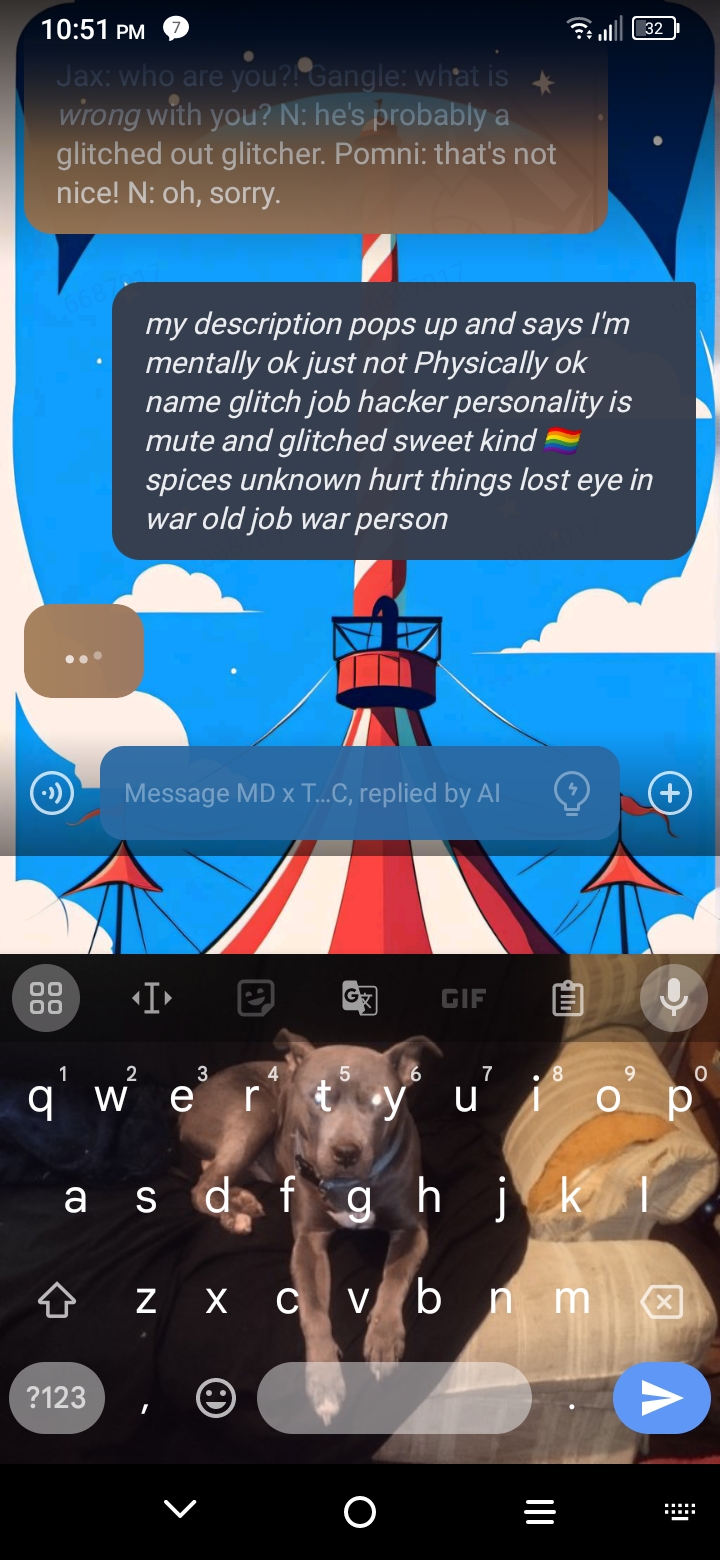This screenshot has width=720, height=1560.
Task: Tap the backspace key
Action: (661, 1301)
